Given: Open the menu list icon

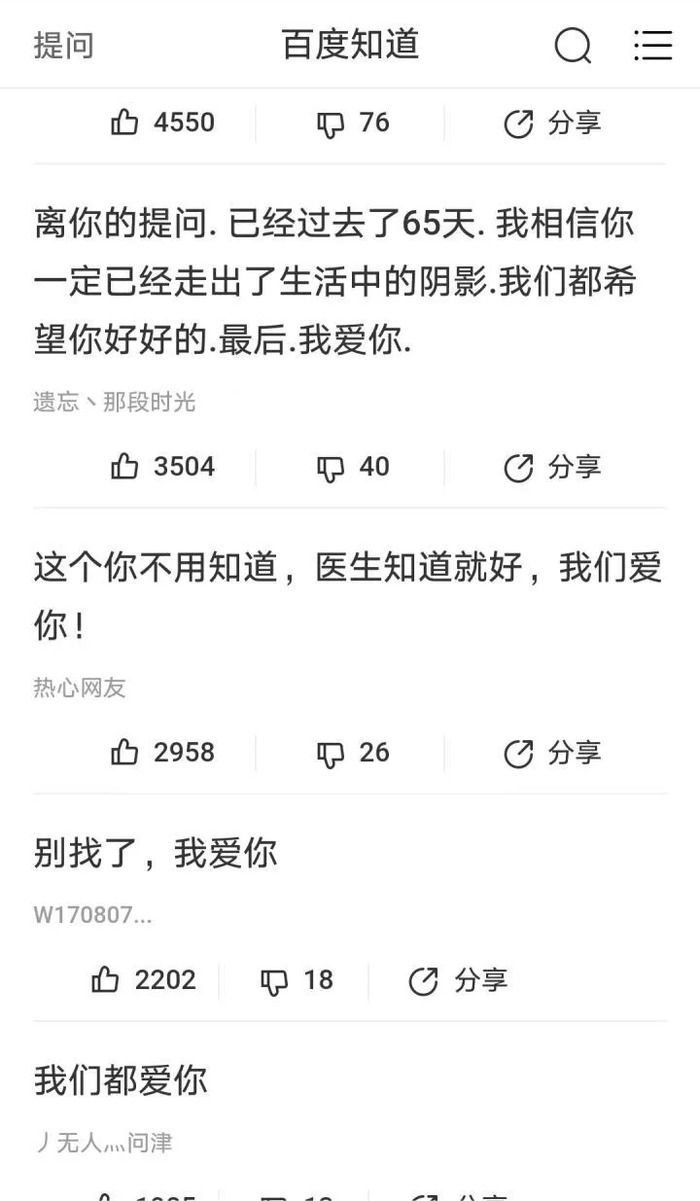Looking at the screenshot, I should coord(653,45).
